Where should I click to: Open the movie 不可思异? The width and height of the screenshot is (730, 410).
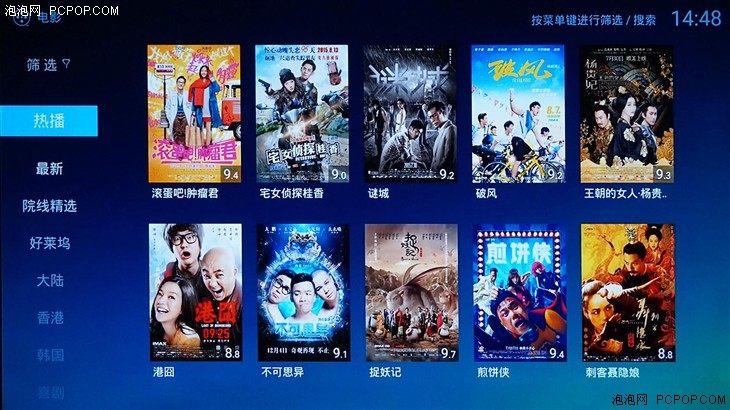coord(302,292)
